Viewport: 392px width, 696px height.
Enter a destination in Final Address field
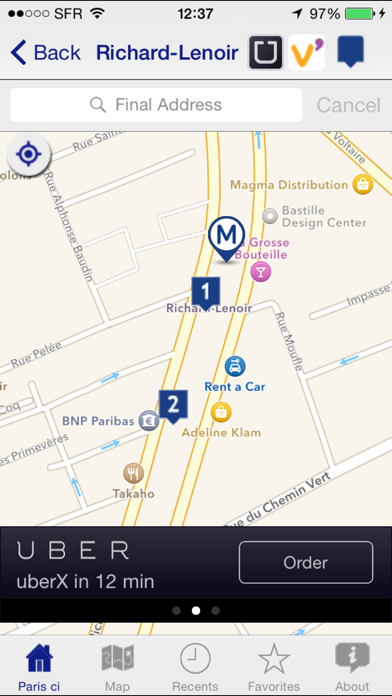156,105
